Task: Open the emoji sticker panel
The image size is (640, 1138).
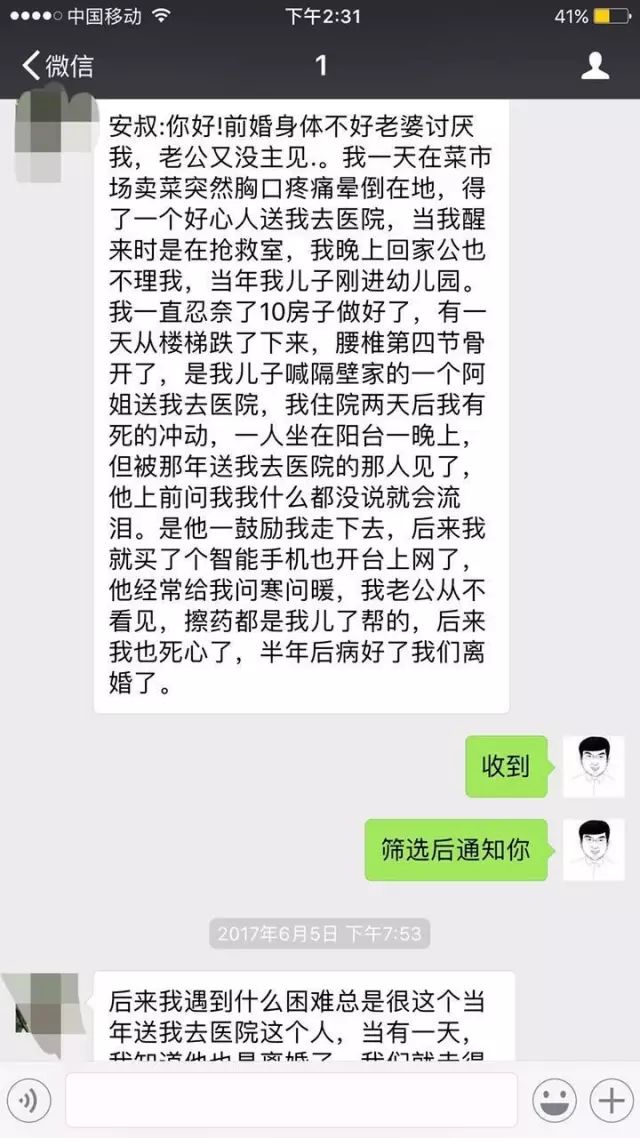Action: tap(552, 1101)
